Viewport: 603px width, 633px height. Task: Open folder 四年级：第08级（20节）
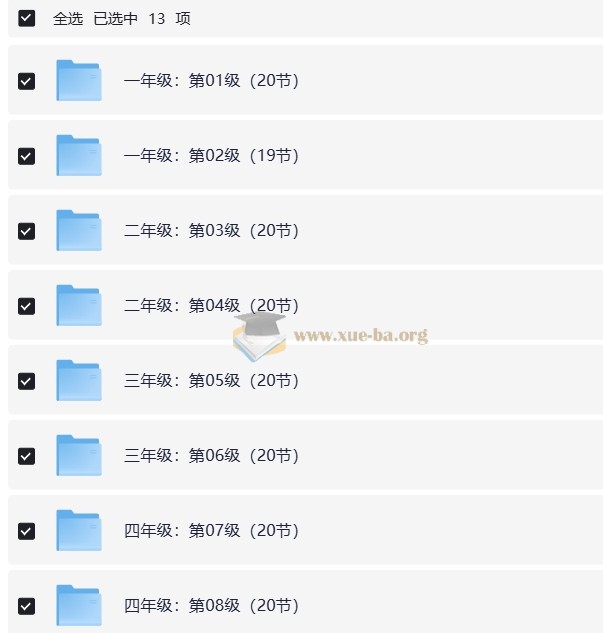pos(210,606)
